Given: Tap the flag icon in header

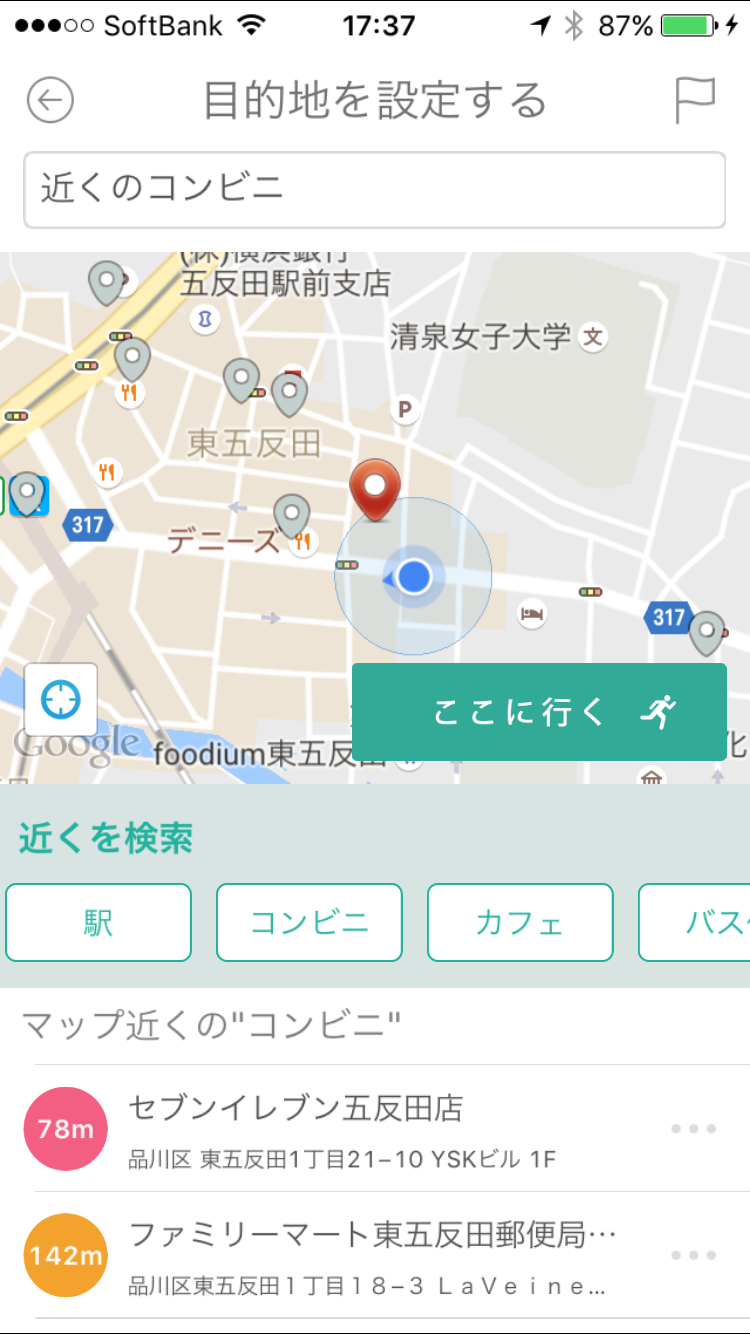Looking at the screenshot, I should click(x=695, y=100).
